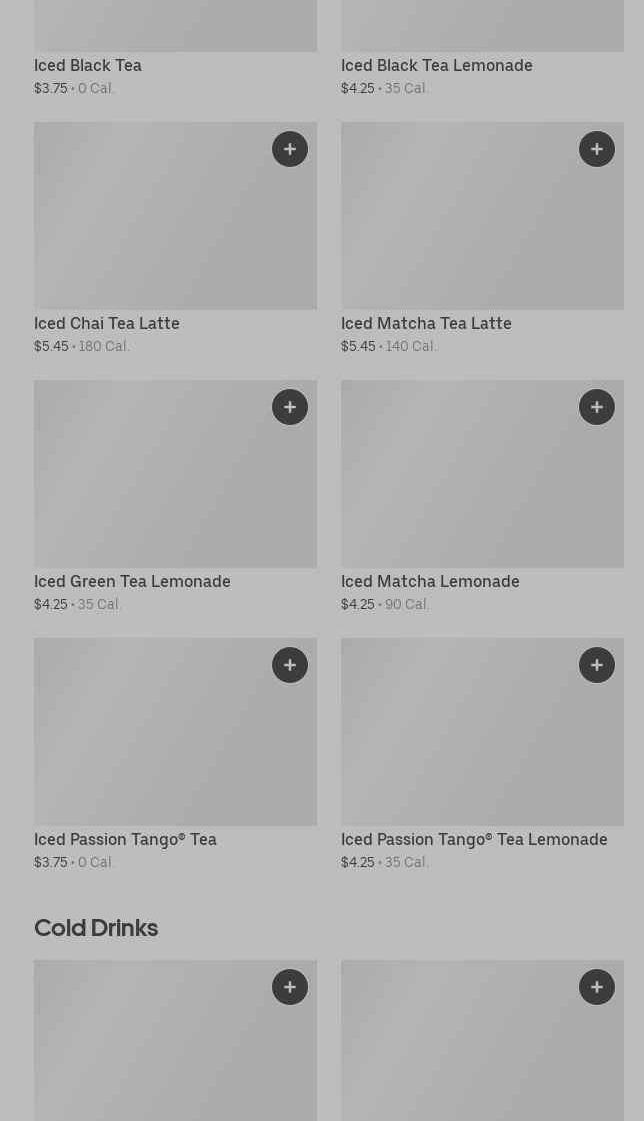
Task: View the Iced Chai Tea Latte card
Action: pos(150,230)
